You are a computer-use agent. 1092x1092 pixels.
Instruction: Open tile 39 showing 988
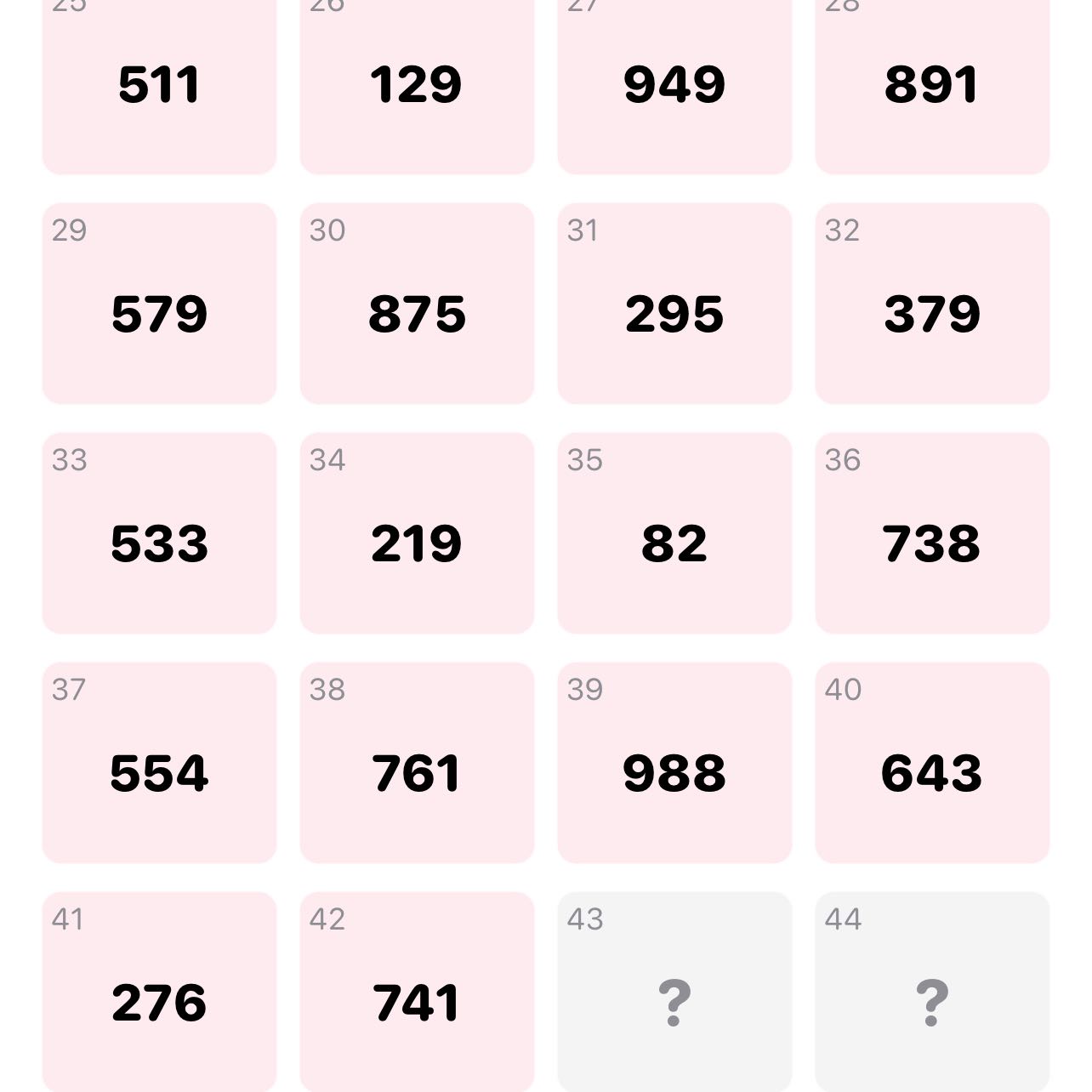pos(674,763)
